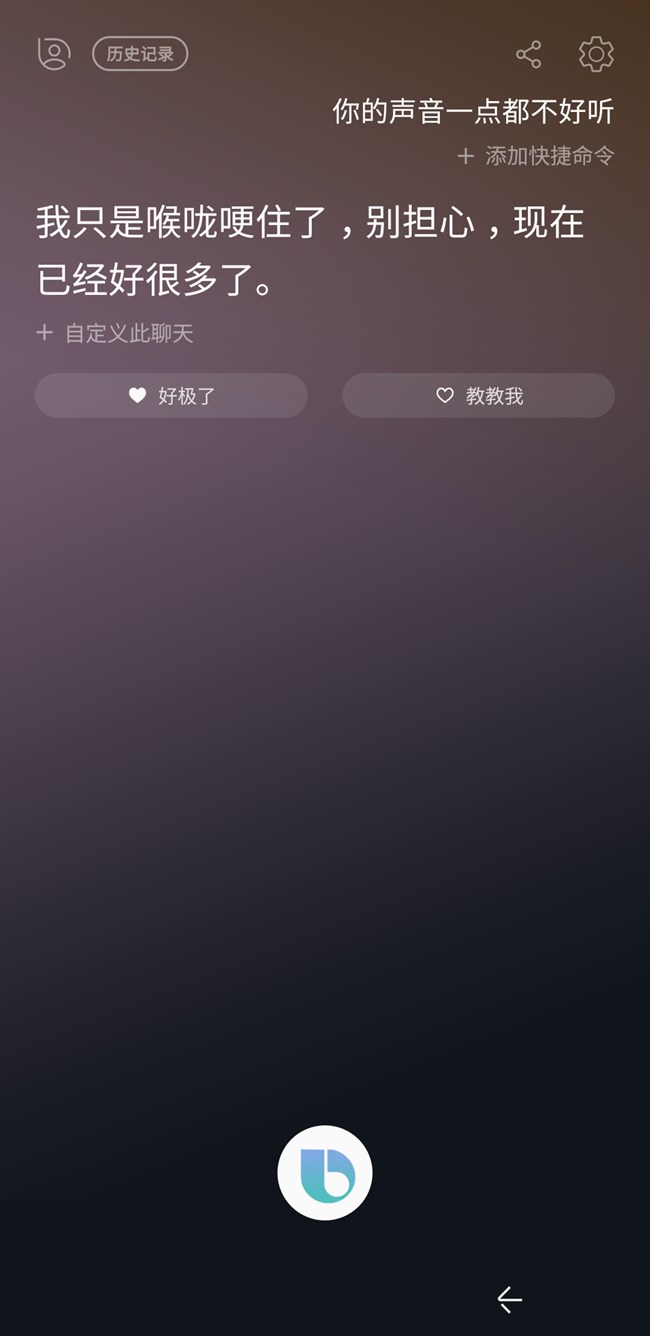The image size is (650, 1336).
Task: Go back using navigation arrow
Action: click(510, 1299)
